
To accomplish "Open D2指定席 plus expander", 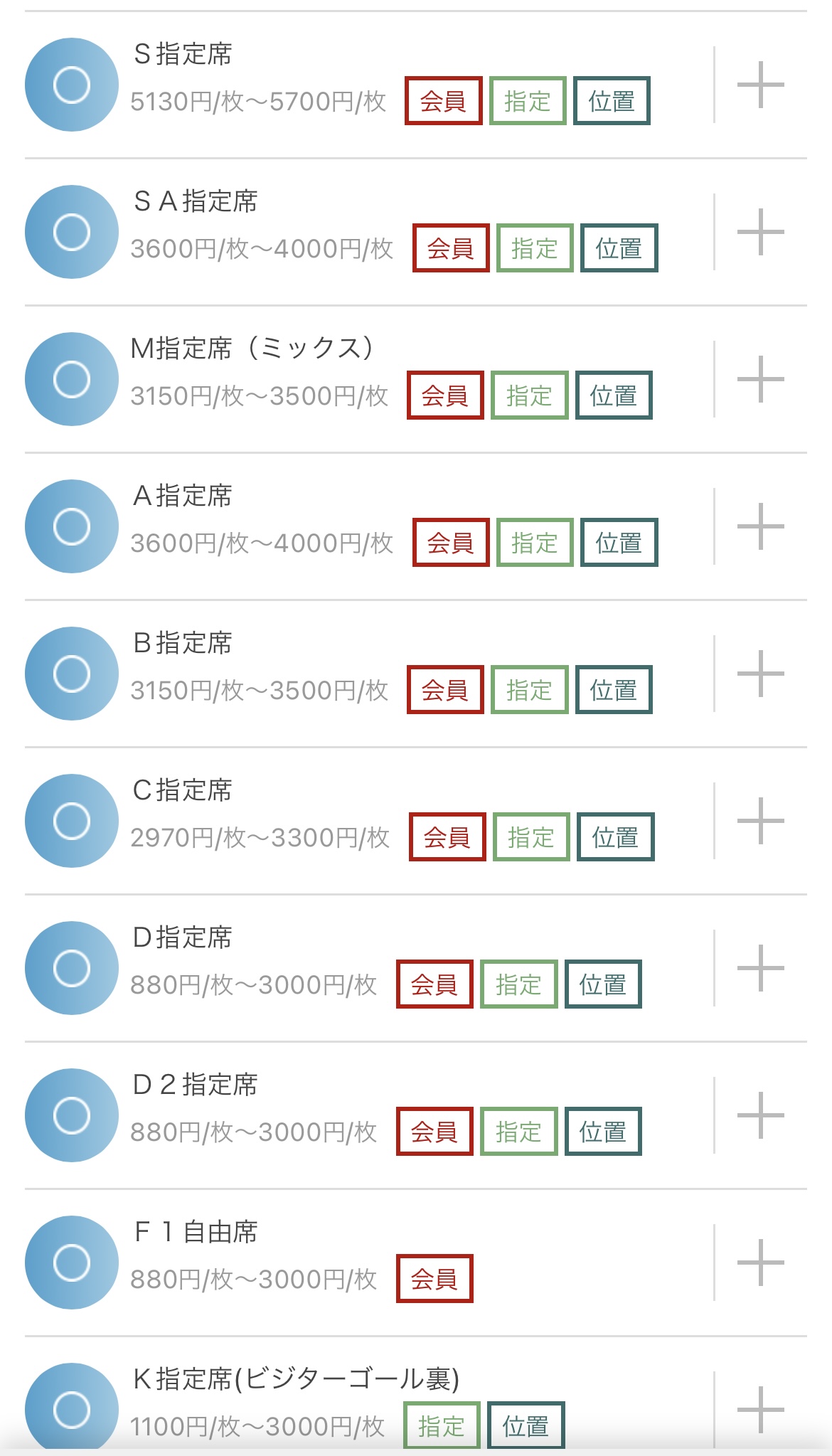I will coord(760,1115).
